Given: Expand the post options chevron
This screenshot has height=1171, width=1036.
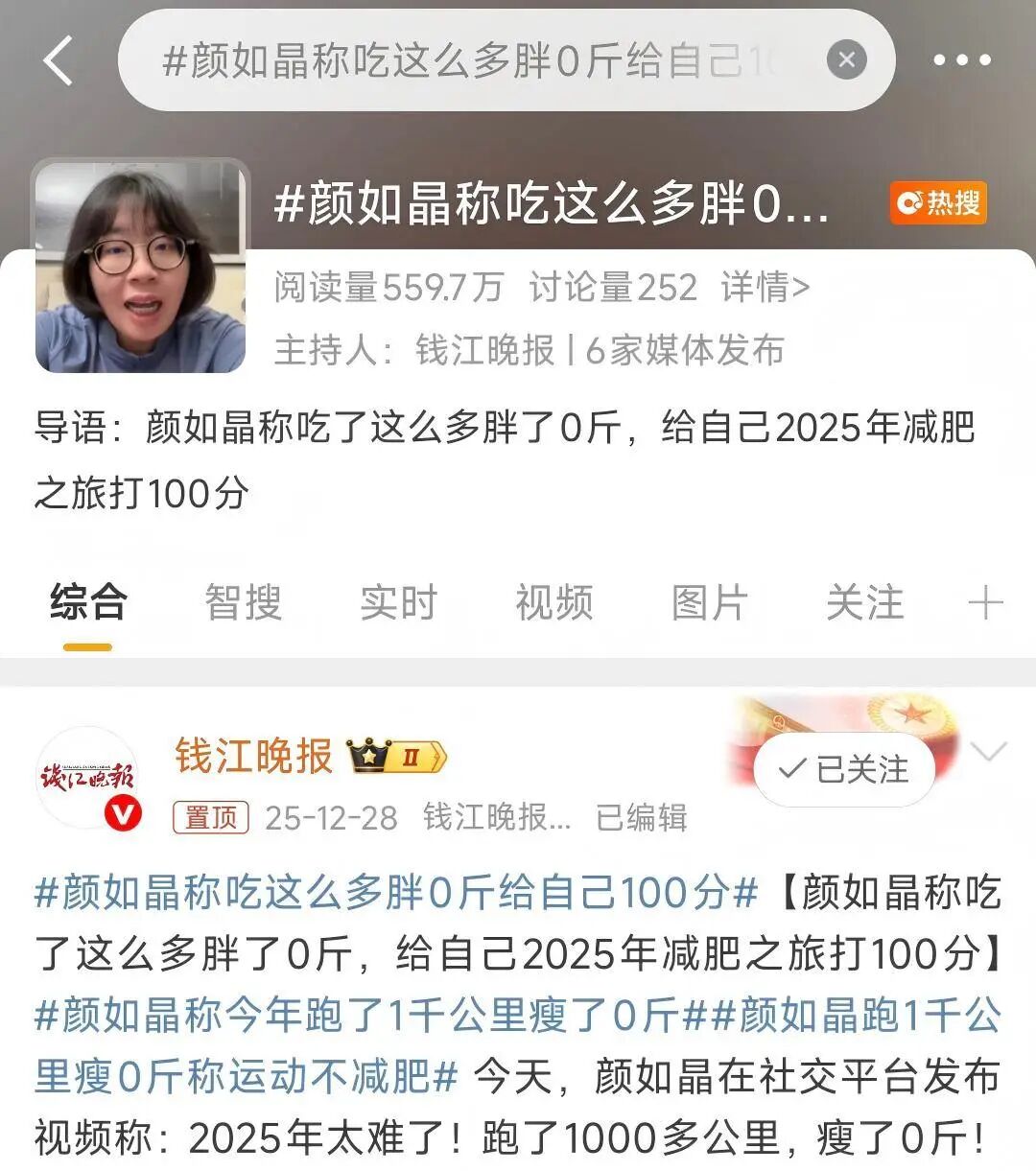Looking at the screenshot, I should tap(988, 751).
